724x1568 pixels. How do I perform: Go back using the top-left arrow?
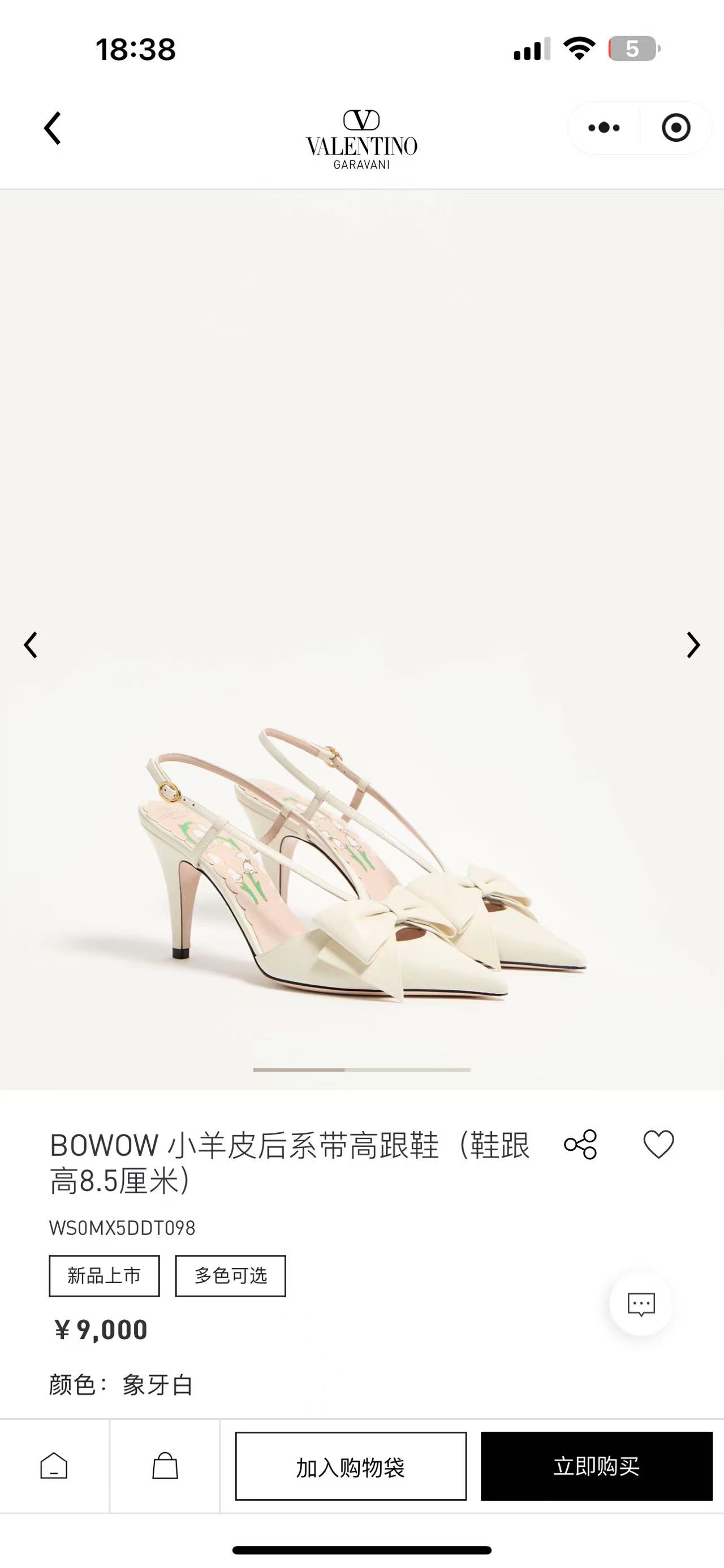coord(53,128)
